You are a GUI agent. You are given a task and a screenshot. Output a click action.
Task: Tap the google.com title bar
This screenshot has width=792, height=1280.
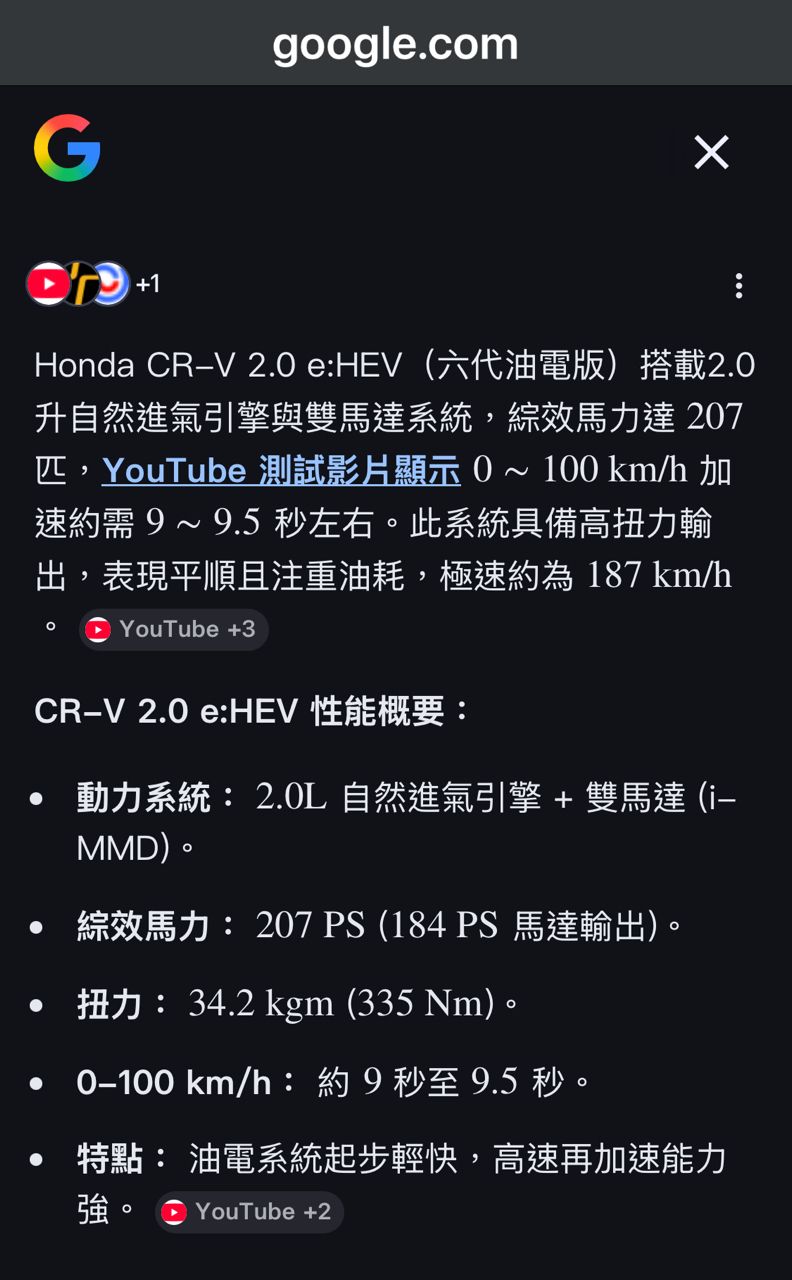click(396, 42)
